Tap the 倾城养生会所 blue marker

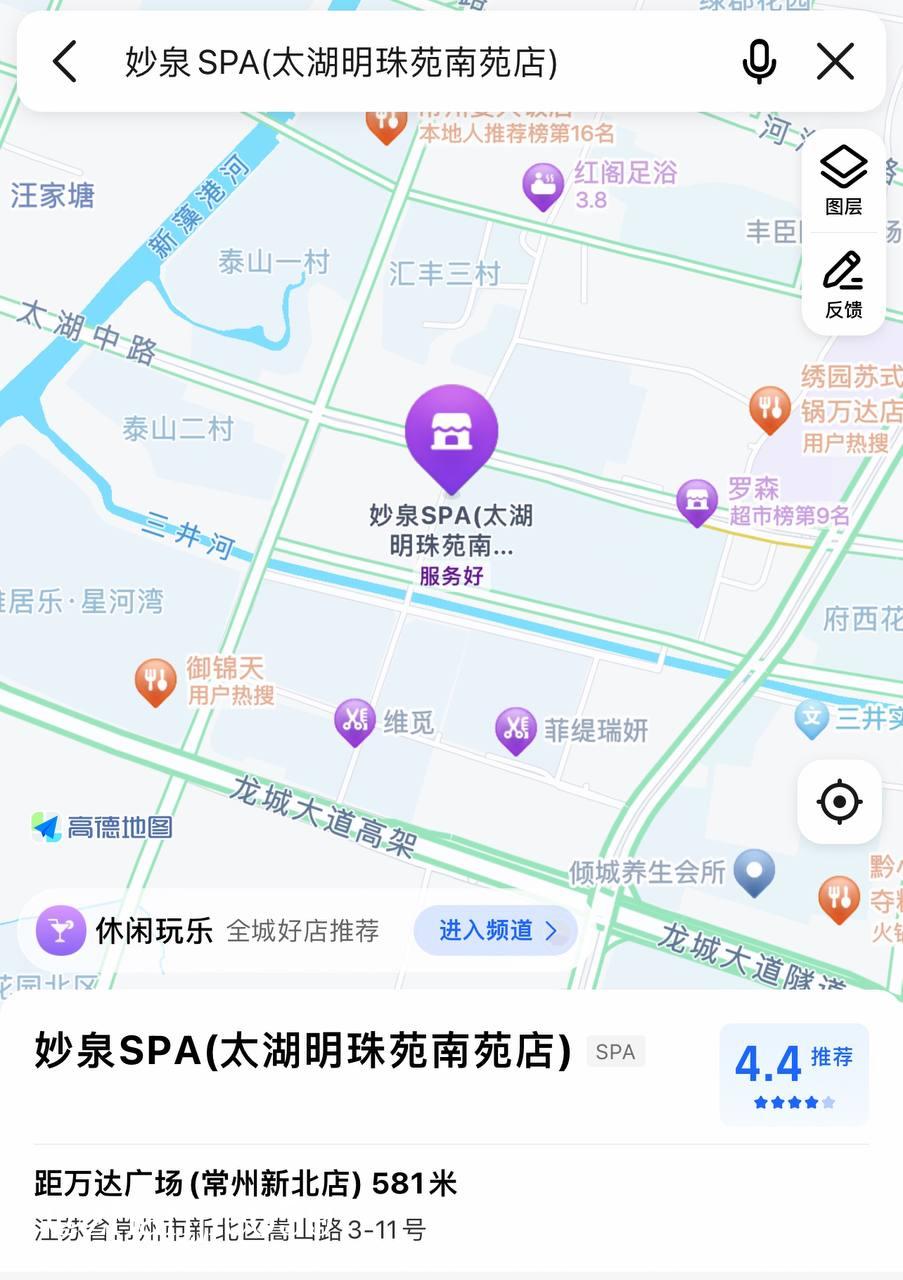(753, 870)
